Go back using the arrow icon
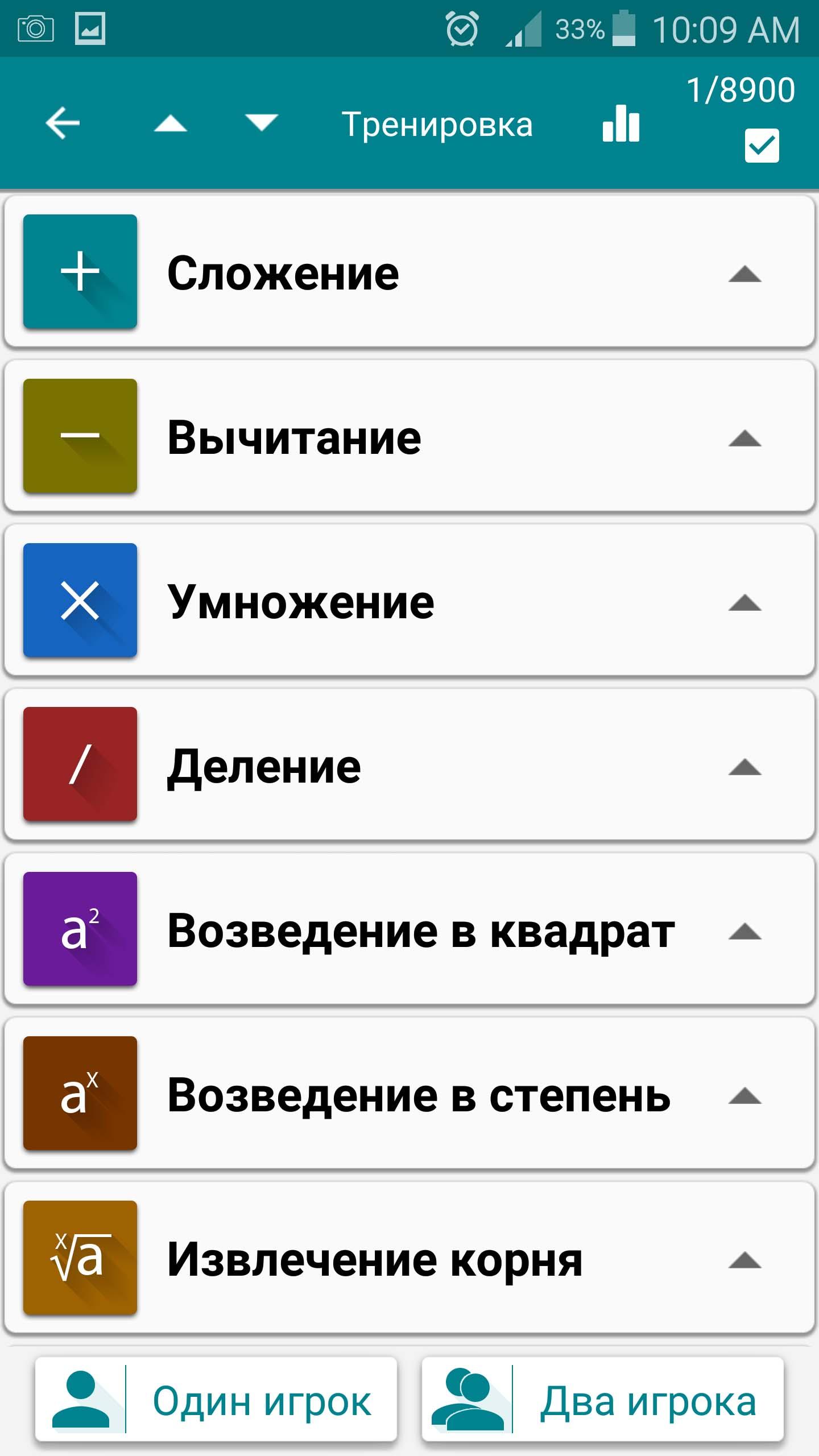 [x=63, y=123]
